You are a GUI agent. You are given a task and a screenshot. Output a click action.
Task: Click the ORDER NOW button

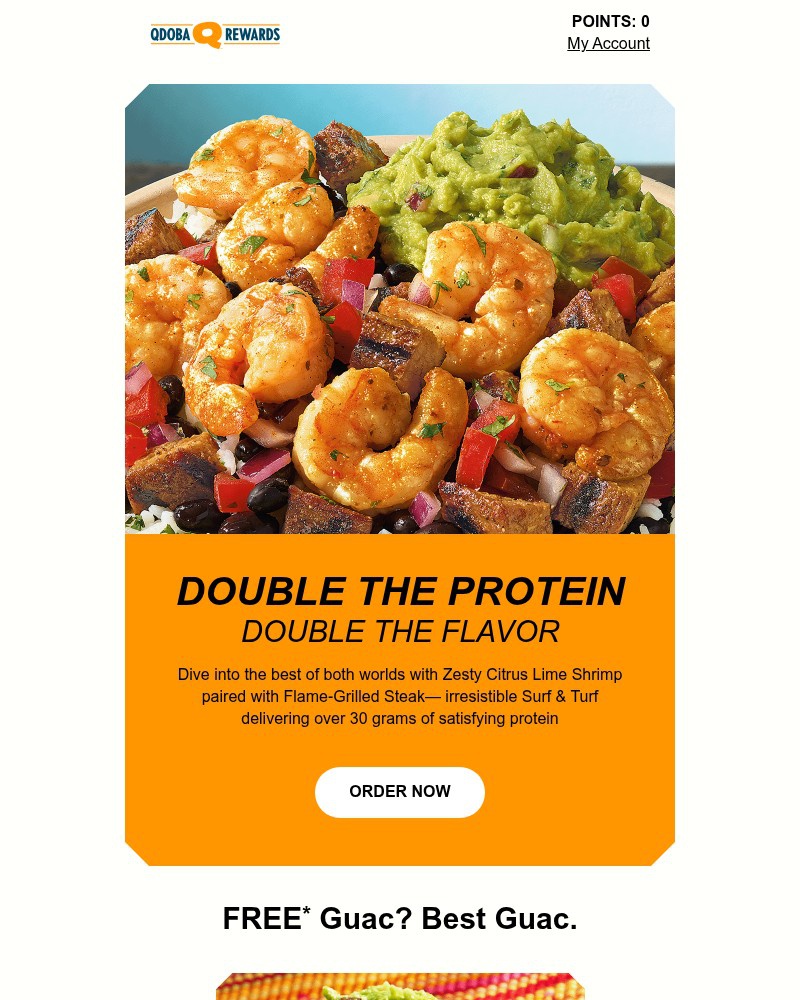(x=400, y=791)
